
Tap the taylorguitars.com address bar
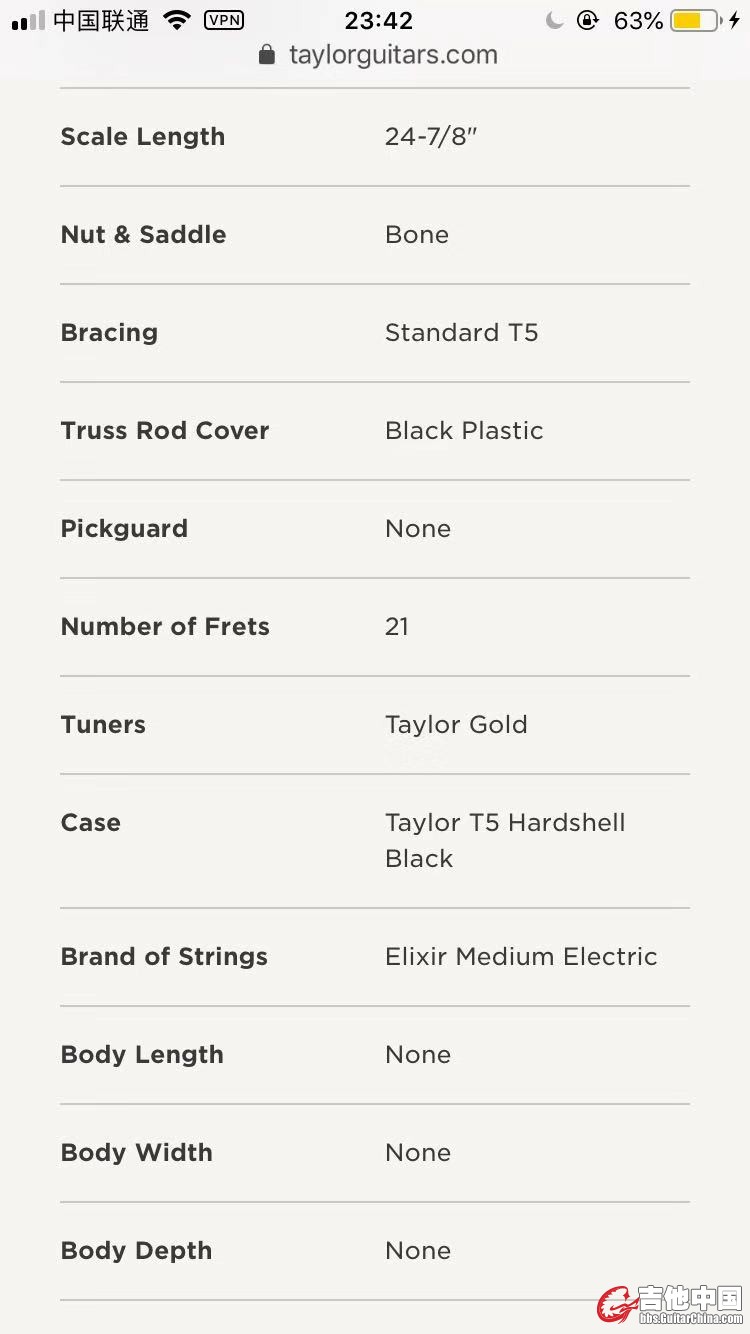tap(379, 55)
